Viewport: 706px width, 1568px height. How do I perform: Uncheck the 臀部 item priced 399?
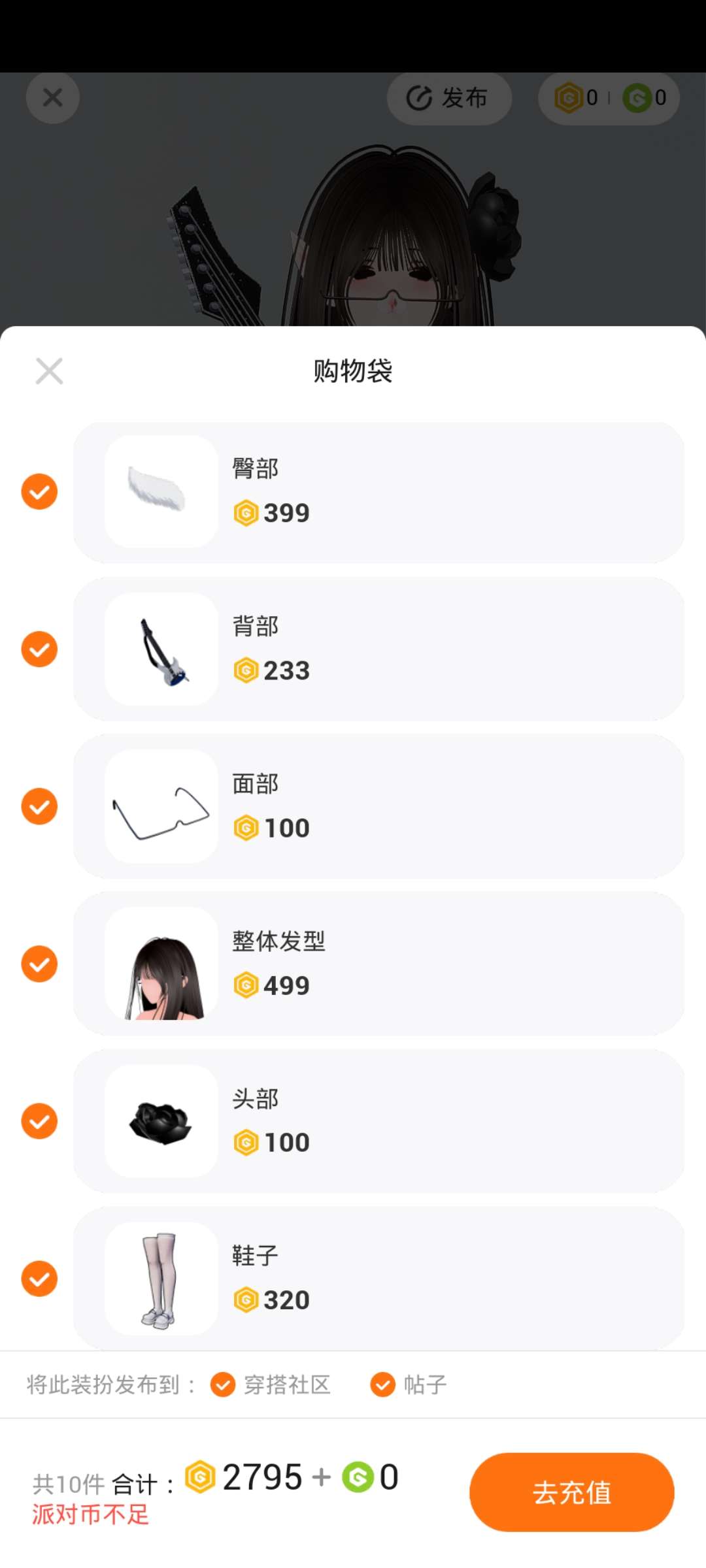point(39,491)
